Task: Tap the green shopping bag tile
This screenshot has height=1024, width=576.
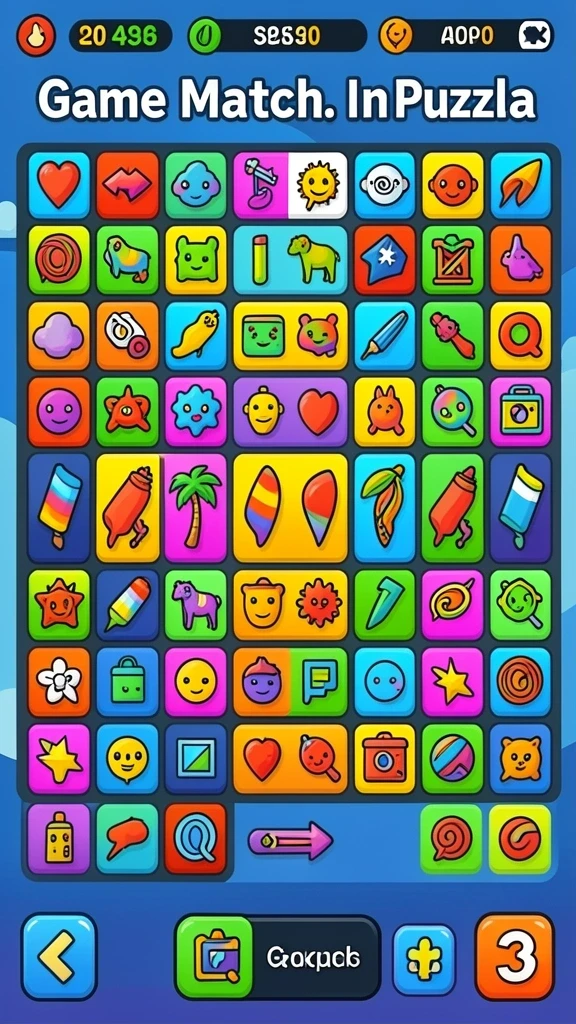Action: coord(127,681)
